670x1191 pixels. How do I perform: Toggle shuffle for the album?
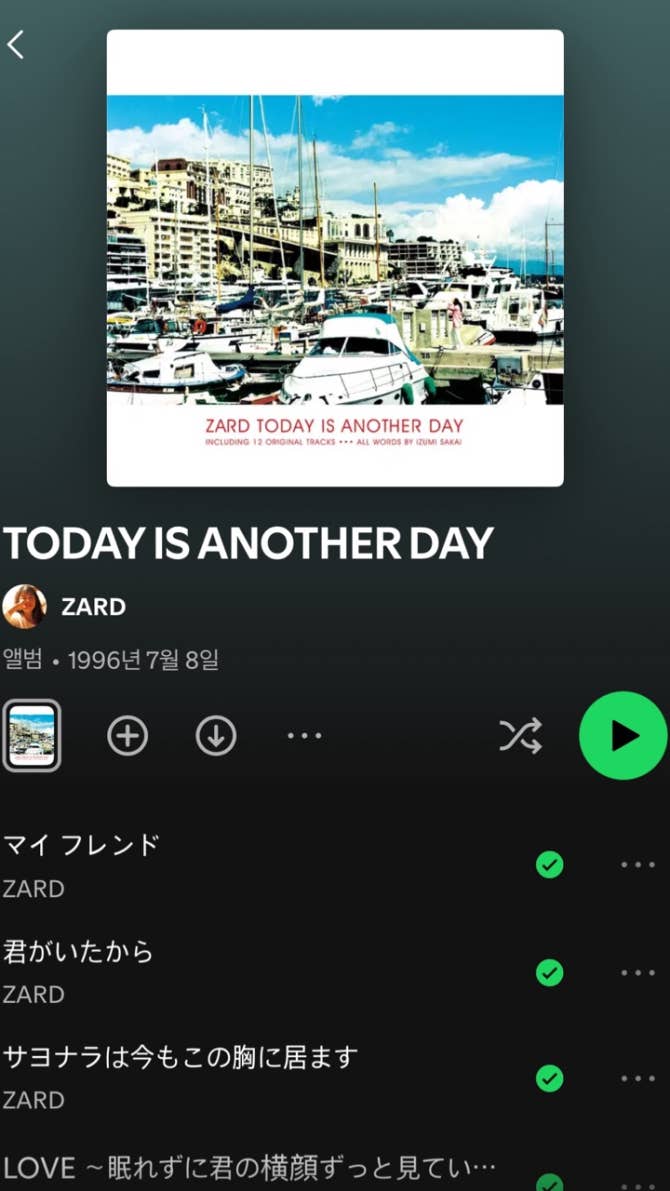tap(520, 736)
